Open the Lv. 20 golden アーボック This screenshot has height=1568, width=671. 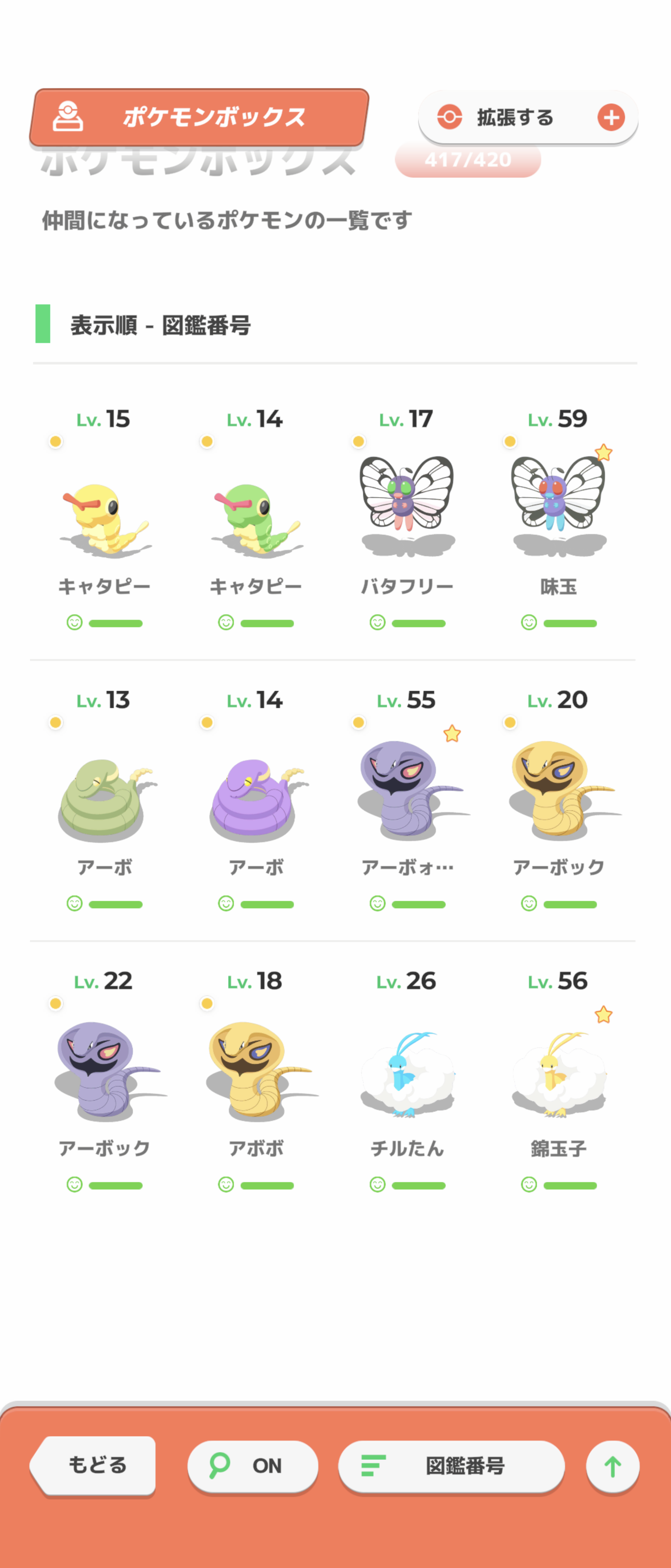558,788
